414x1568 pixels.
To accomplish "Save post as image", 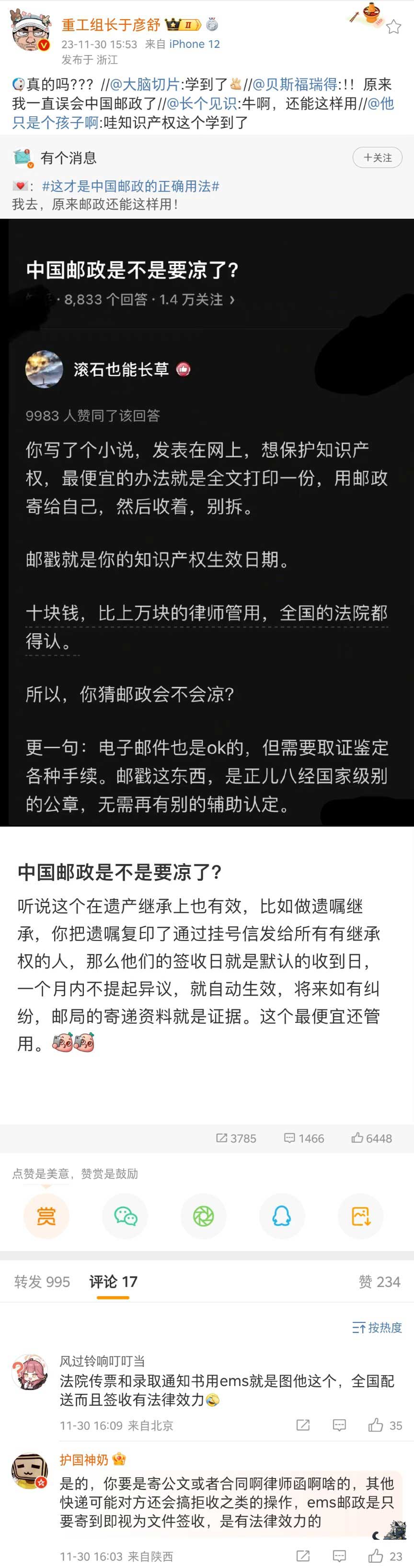I will (360, 1216).
